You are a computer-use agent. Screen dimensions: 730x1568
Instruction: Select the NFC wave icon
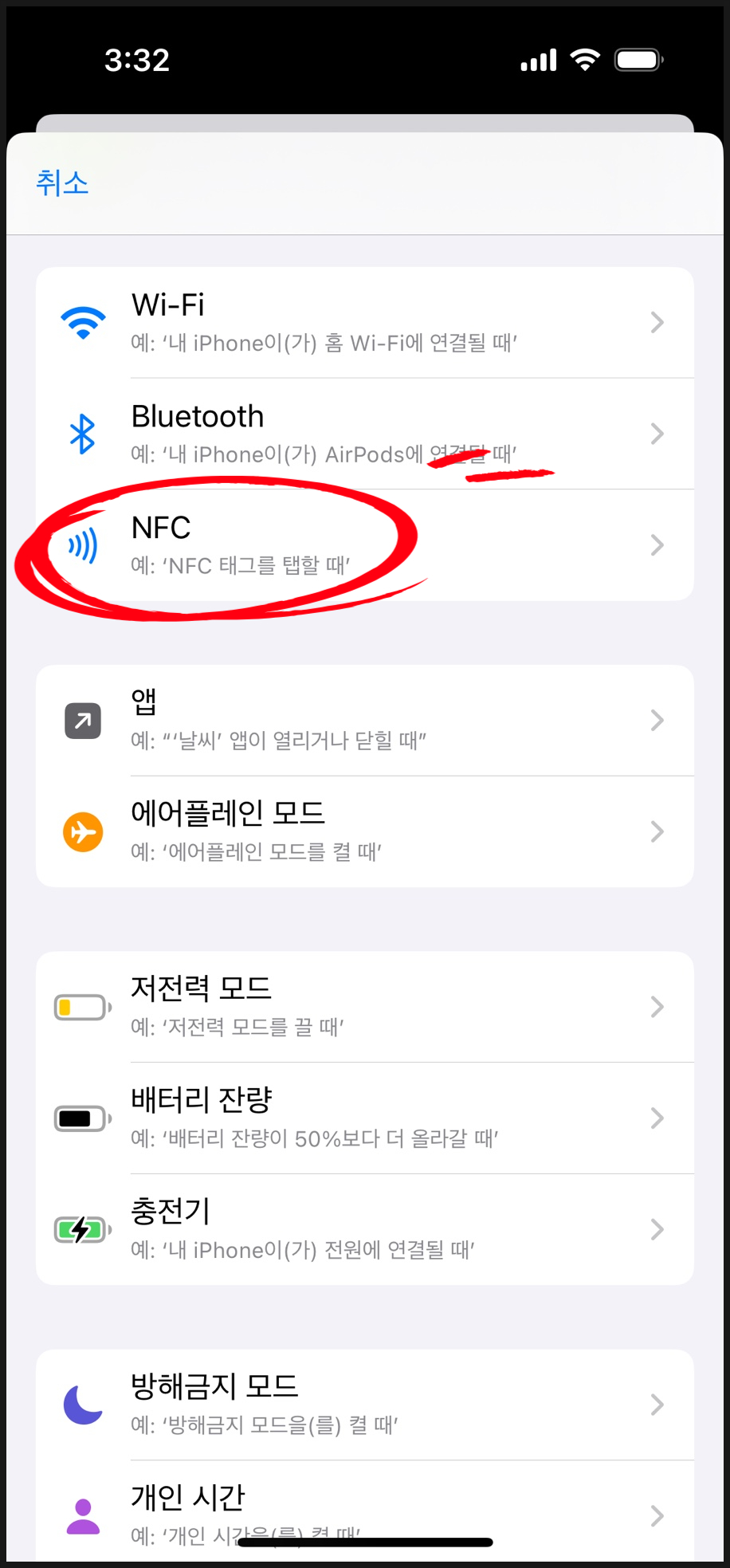pyautogui.click(x=81, y=544)
